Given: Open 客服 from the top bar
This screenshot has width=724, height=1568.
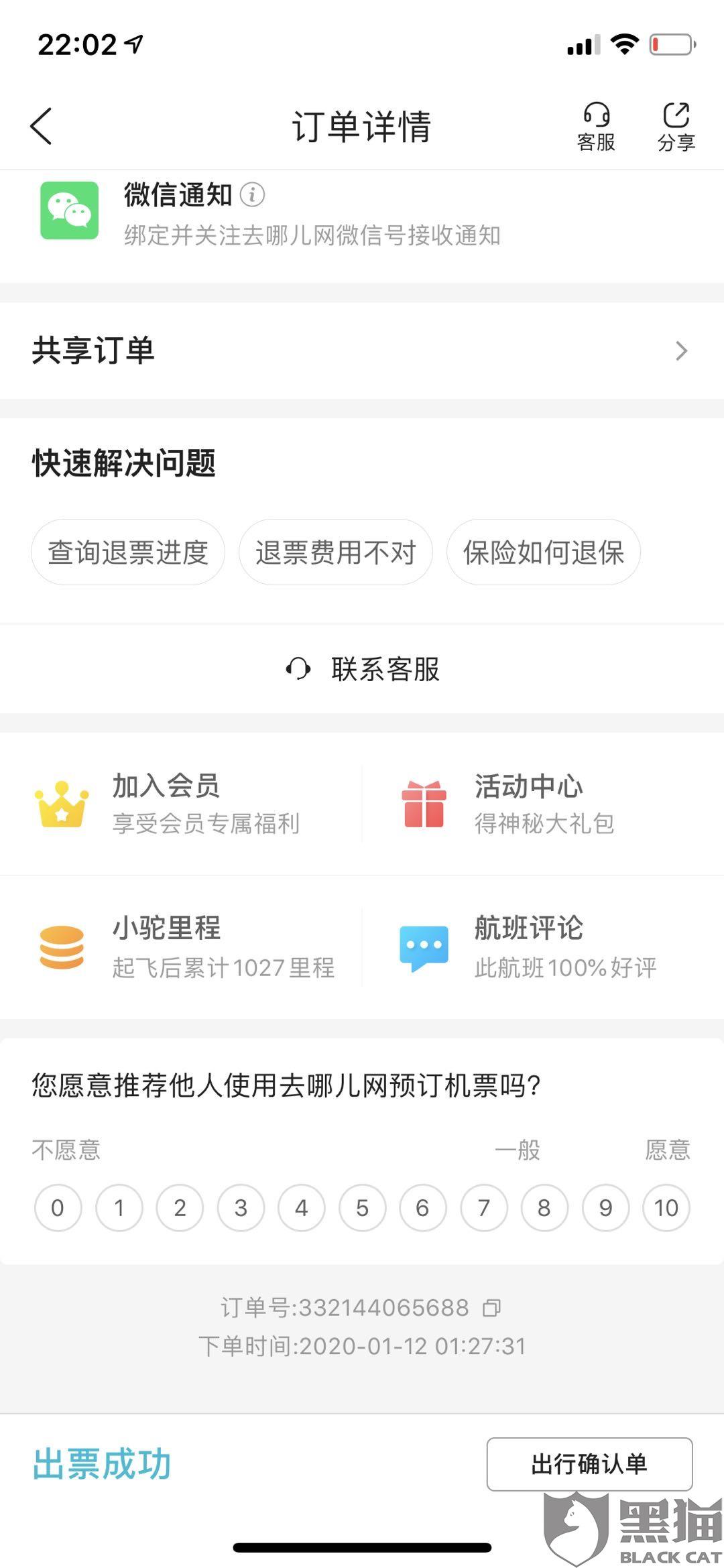Looking at the screenshot, I should (595, 126).
